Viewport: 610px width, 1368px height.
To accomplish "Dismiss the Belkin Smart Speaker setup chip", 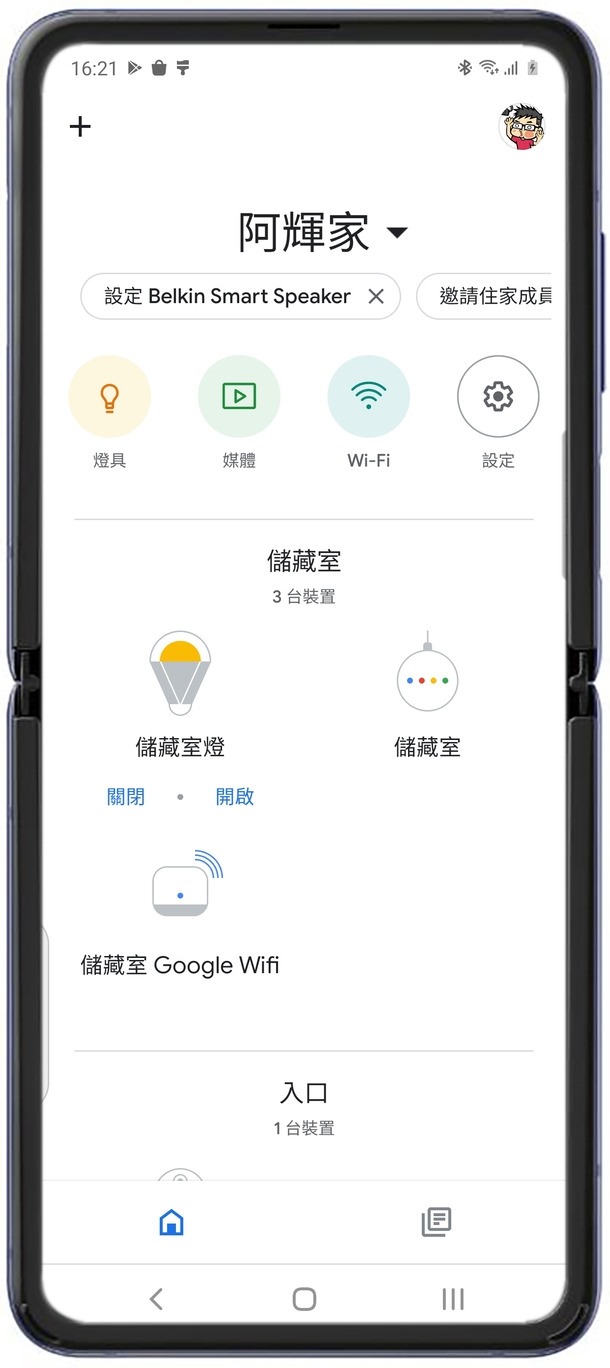I will pos(376,297).
